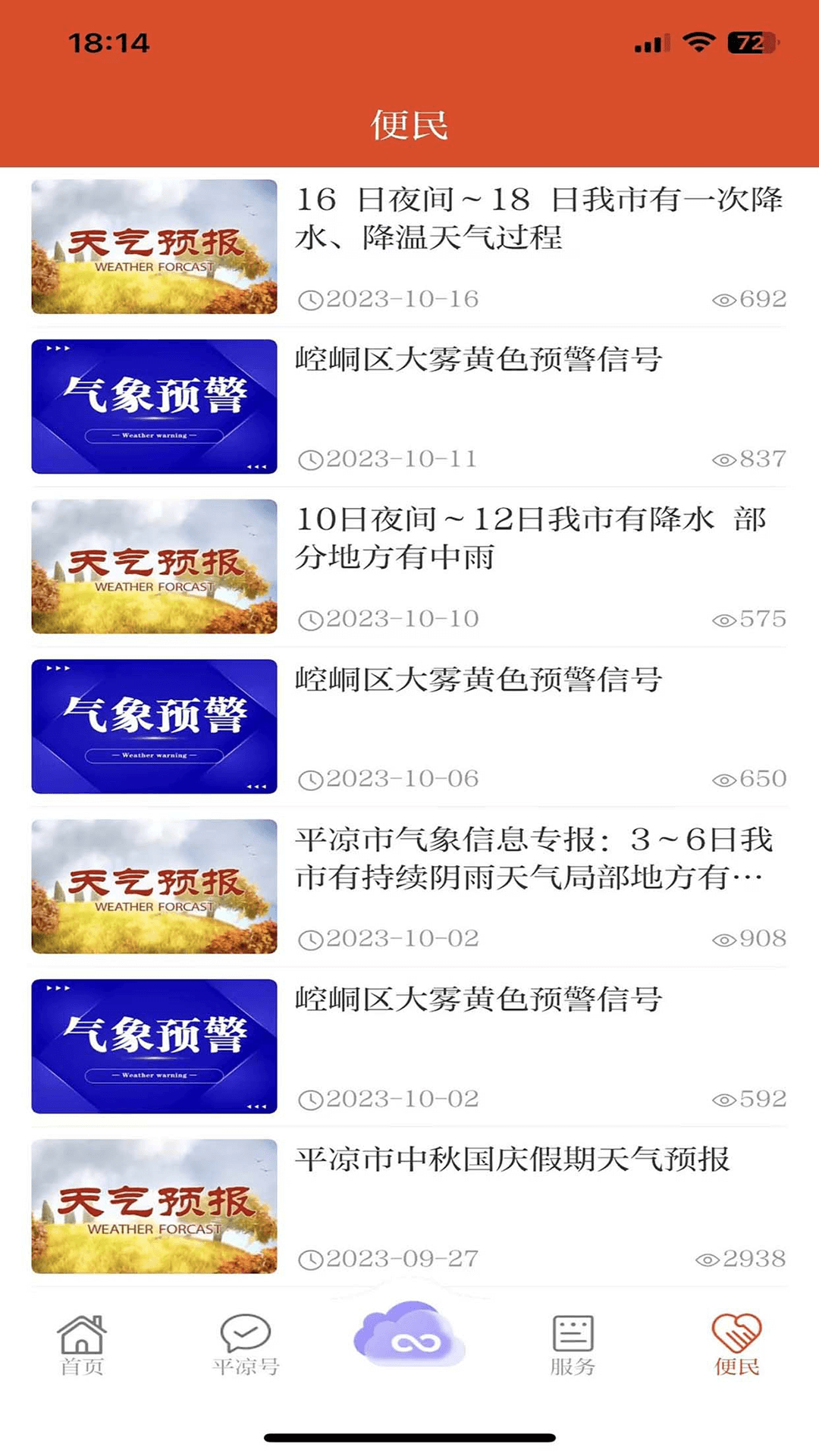
Task: Tap the 便民 page title header
Action: coord(408,124)
